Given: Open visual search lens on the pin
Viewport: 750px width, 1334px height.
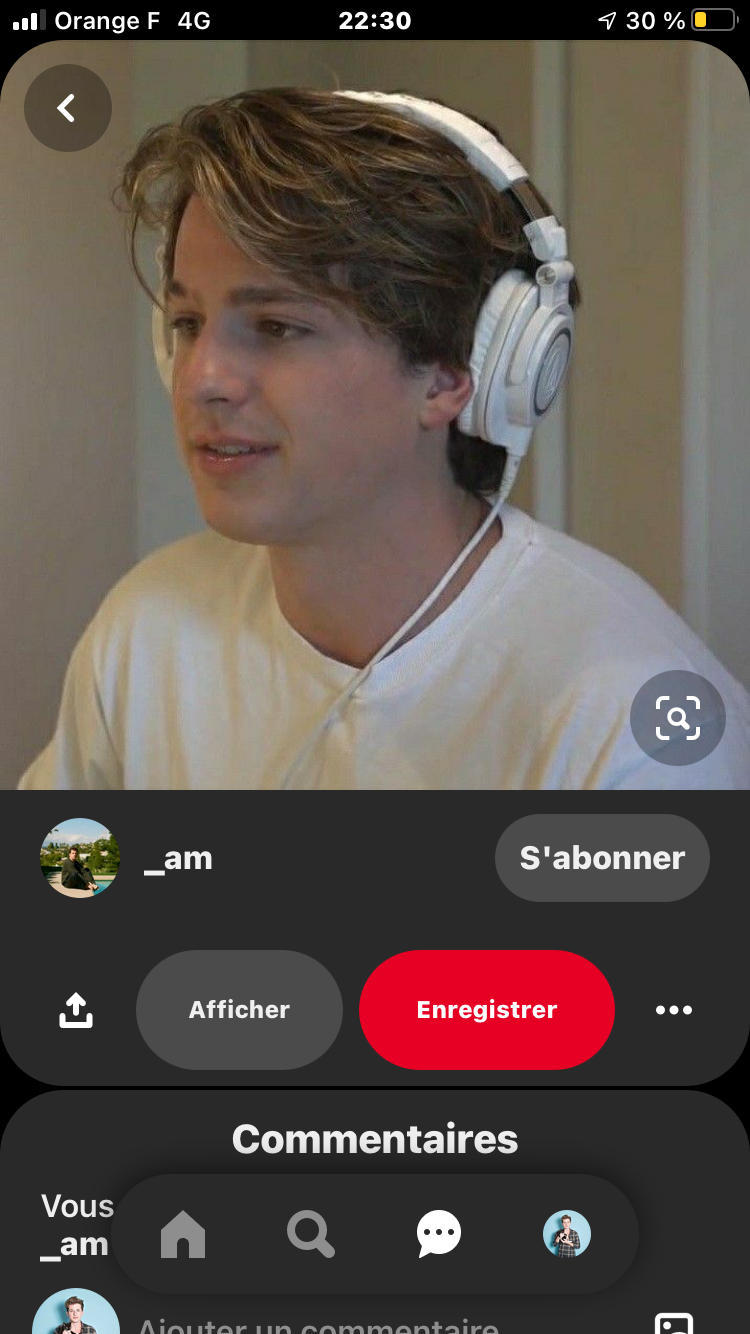Looking at the screenshot, I should [x=677, y=718].
